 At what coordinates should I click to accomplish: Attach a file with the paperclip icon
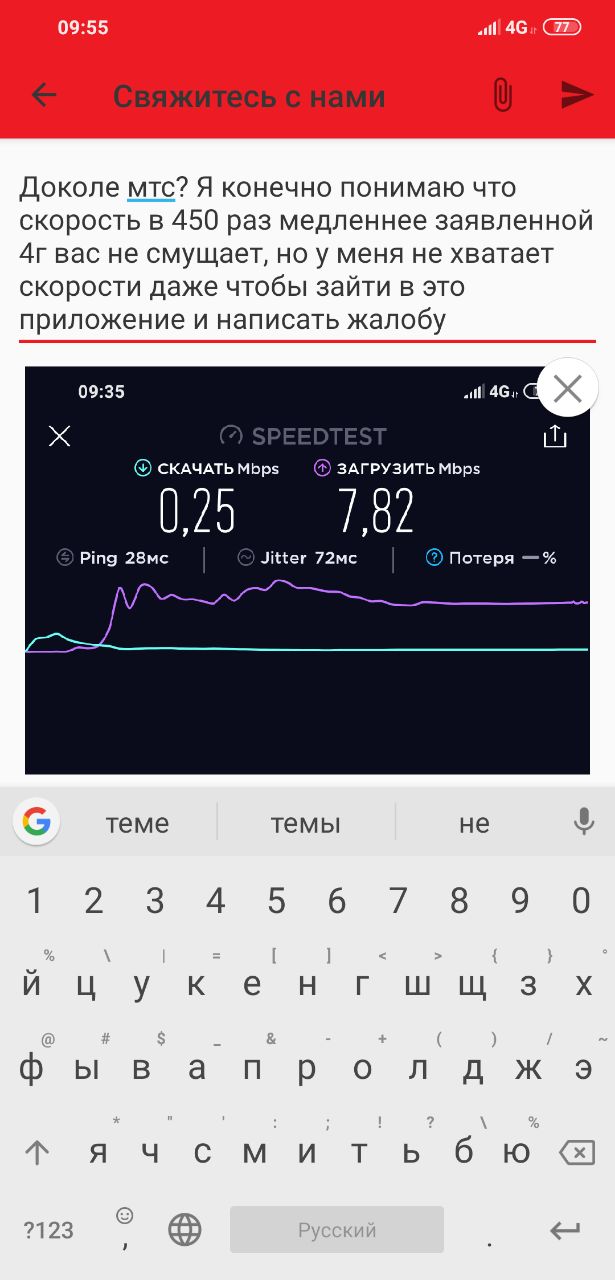[502, 95]
